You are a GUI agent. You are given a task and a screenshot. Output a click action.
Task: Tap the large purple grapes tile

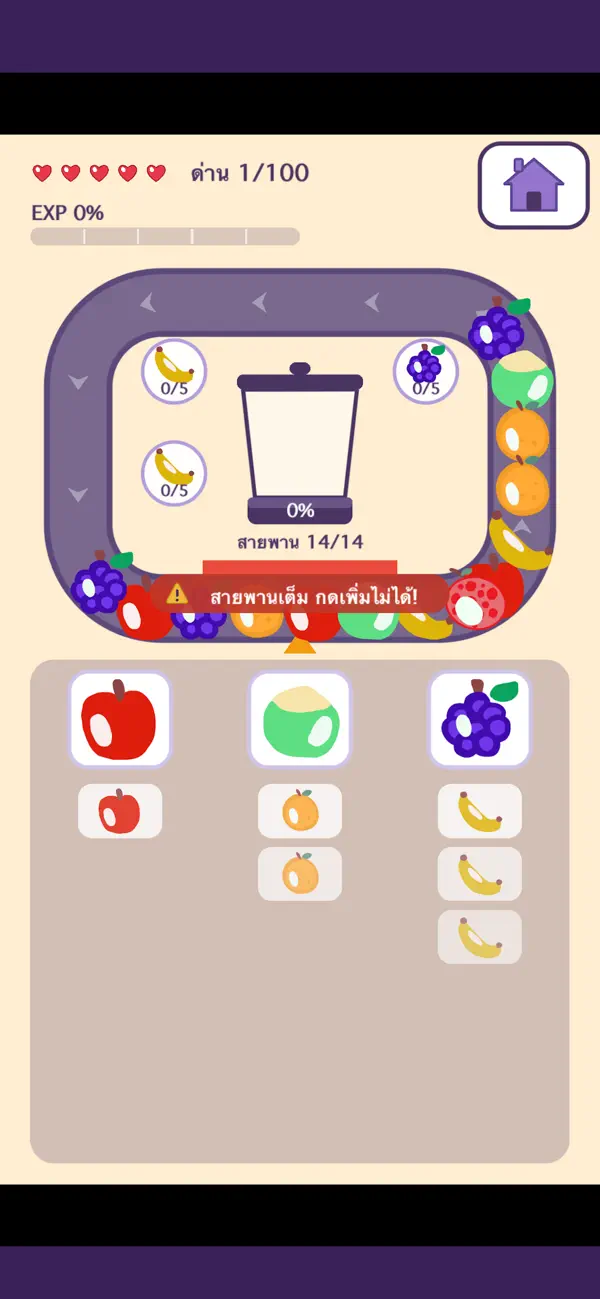coord(480,719)
